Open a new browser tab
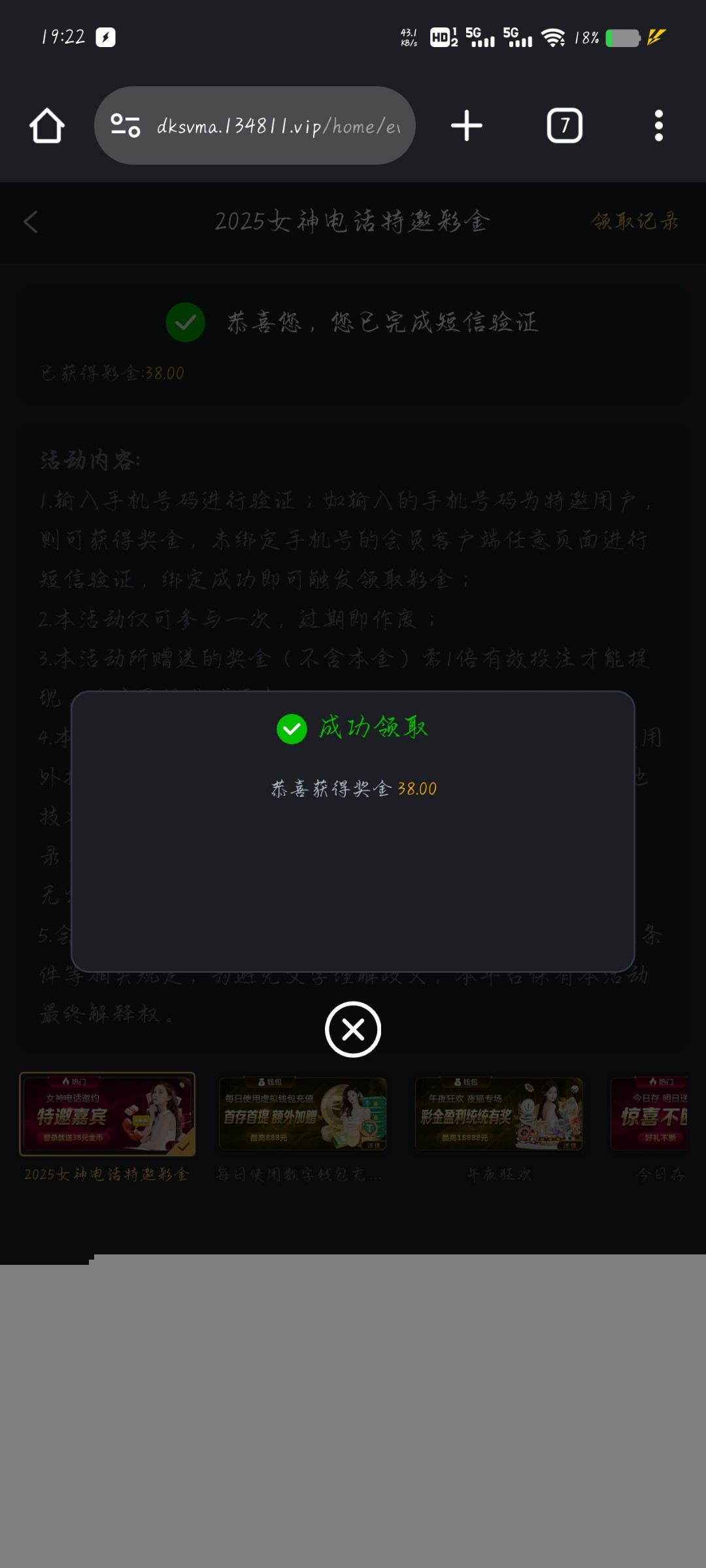 coord(467,125)
